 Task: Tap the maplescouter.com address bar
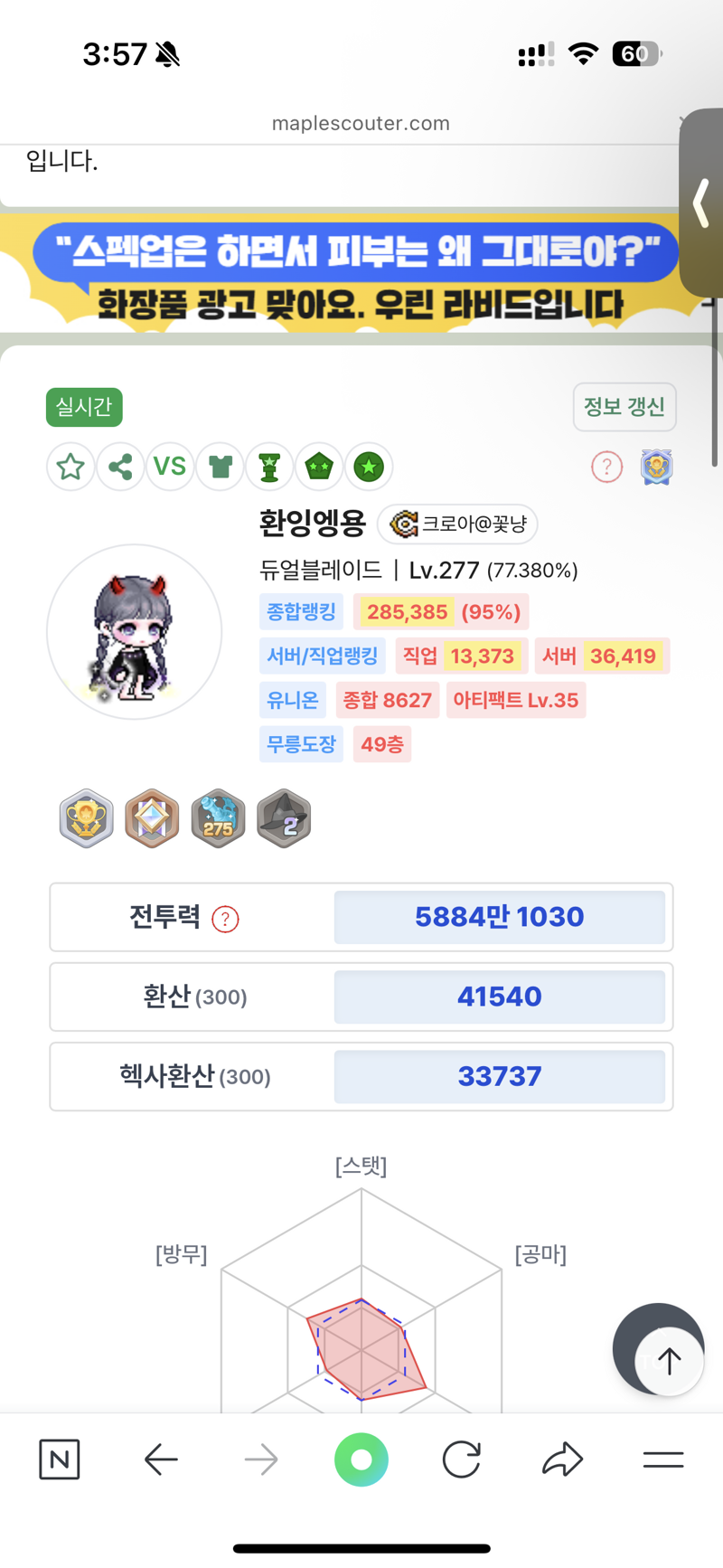(361, 123)
